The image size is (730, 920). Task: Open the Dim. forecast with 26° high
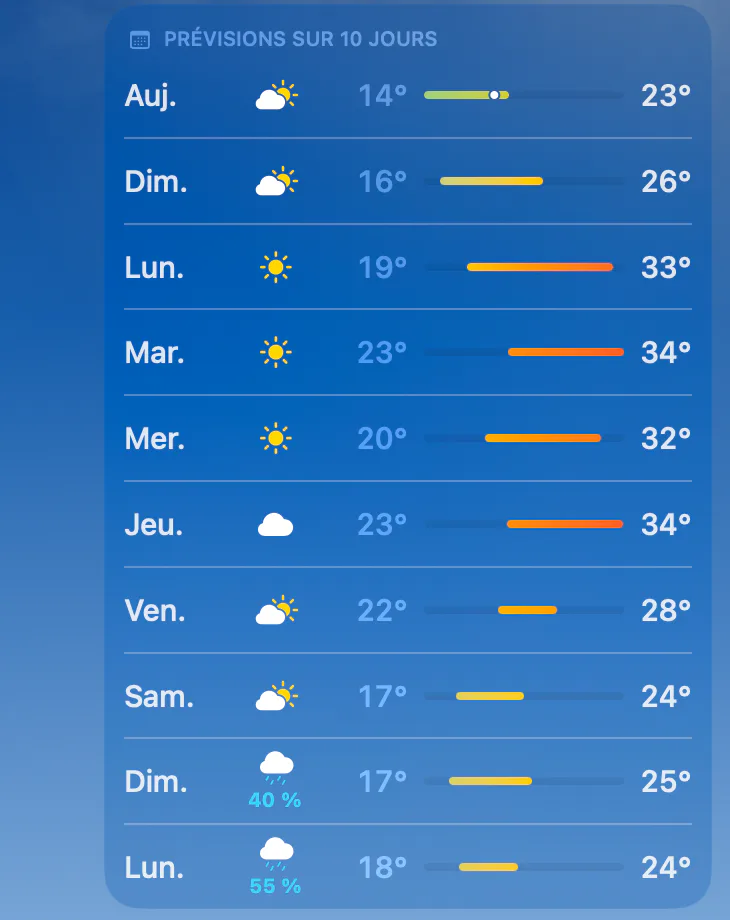408,181
